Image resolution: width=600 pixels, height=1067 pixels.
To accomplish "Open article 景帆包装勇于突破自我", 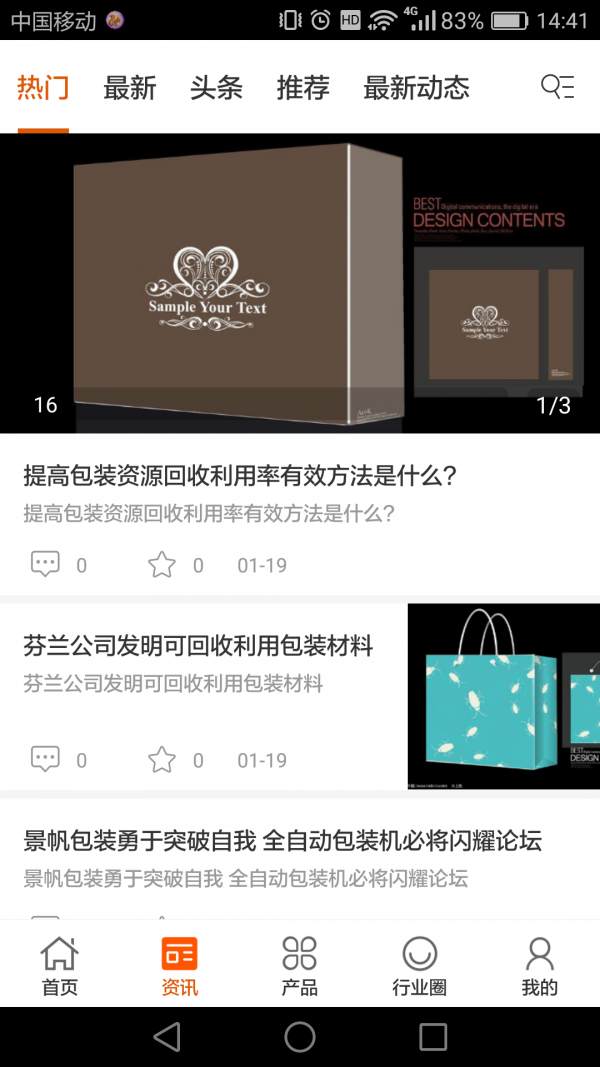I will [x=282, y=841].
